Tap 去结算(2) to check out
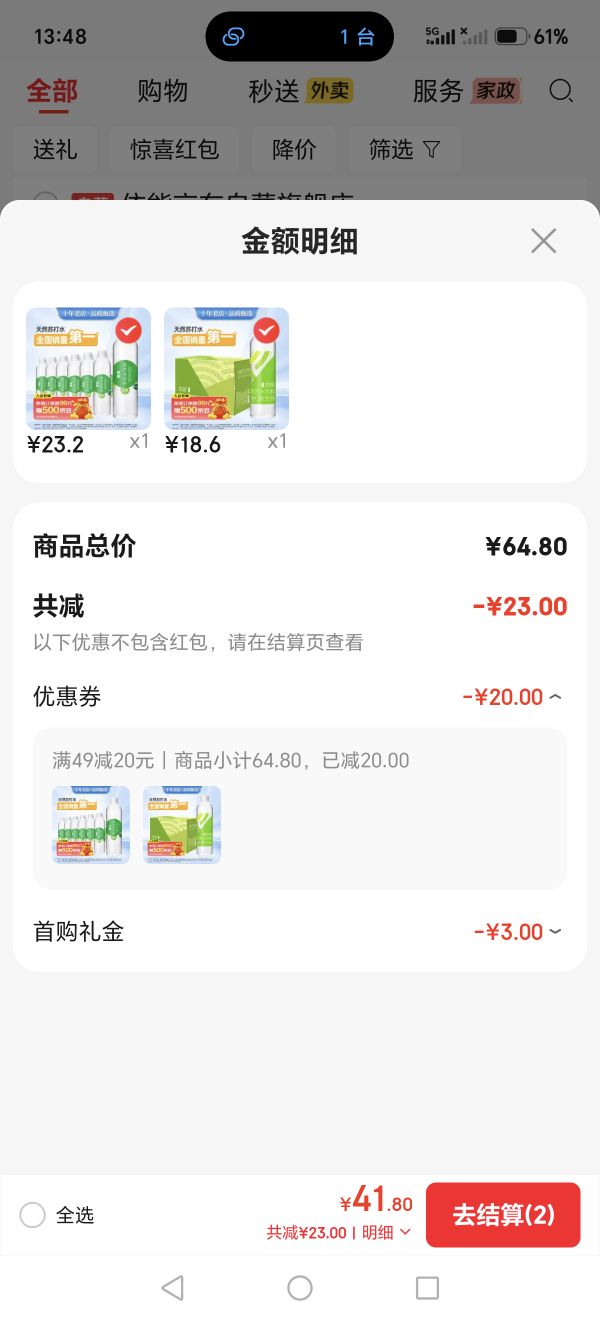This screenshot has height=1320, width=600. coord(503,1215)
